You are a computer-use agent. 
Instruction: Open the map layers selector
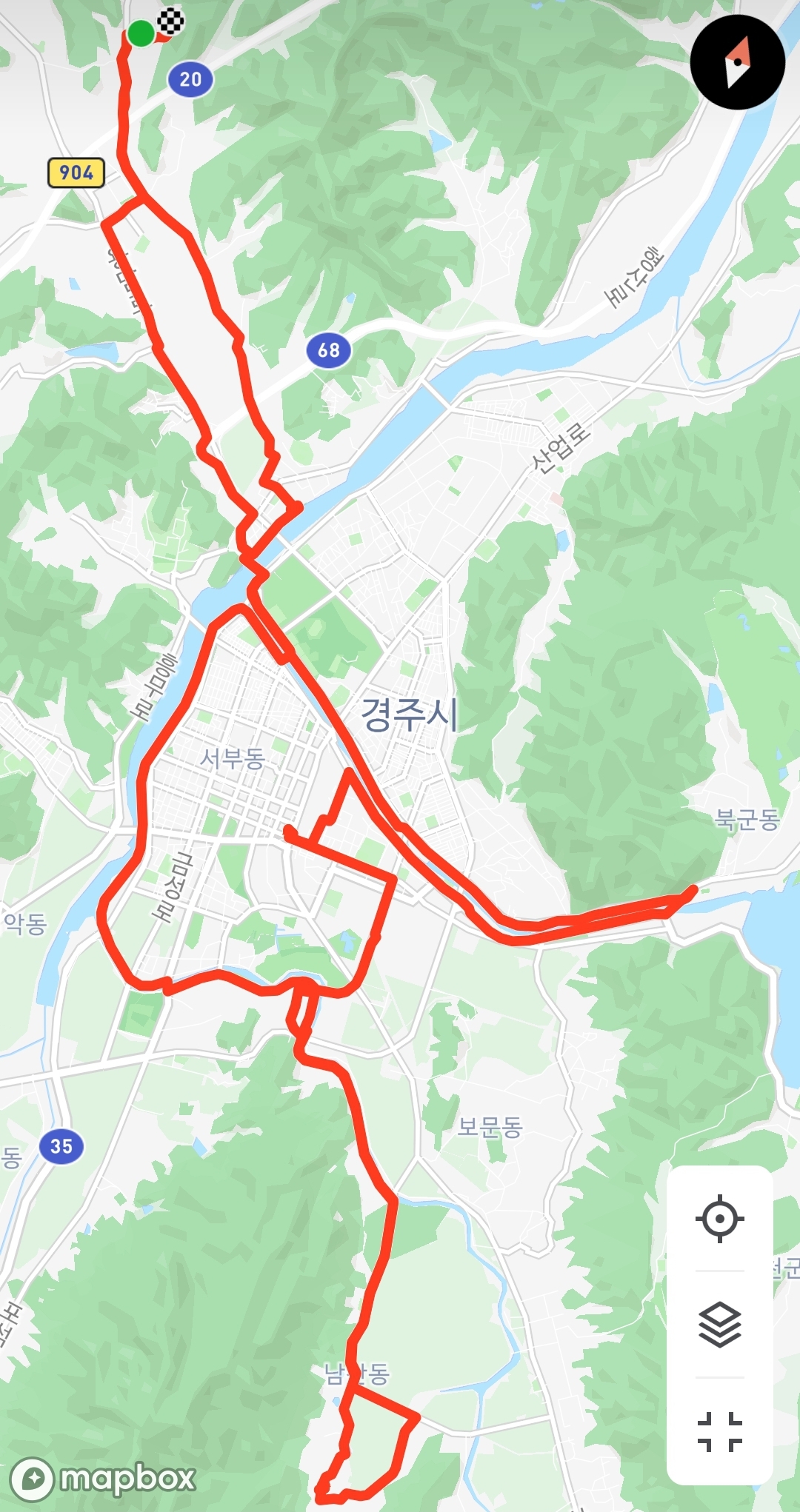719,1325
